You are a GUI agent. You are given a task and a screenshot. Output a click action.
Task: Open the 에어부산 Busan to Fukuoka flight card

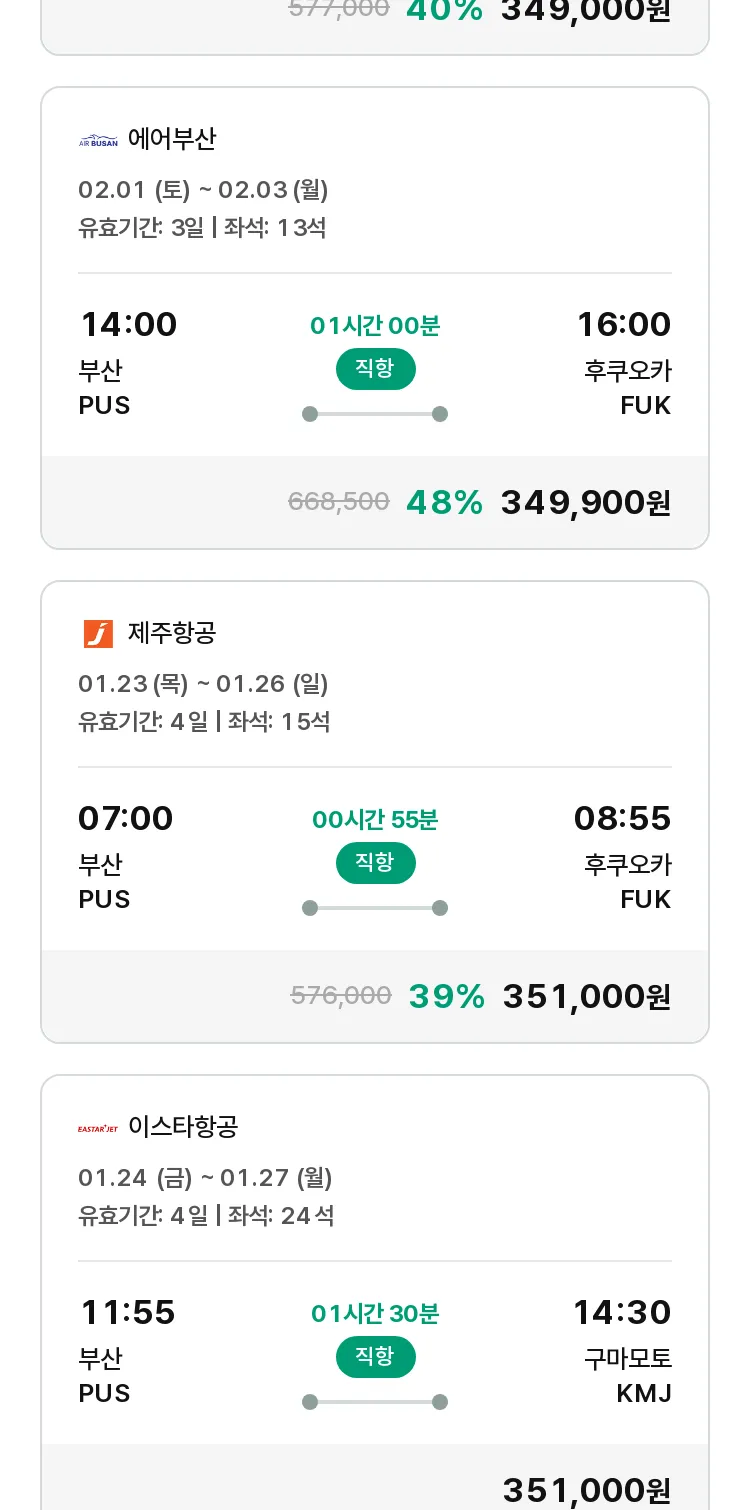(x=375, y=318)
